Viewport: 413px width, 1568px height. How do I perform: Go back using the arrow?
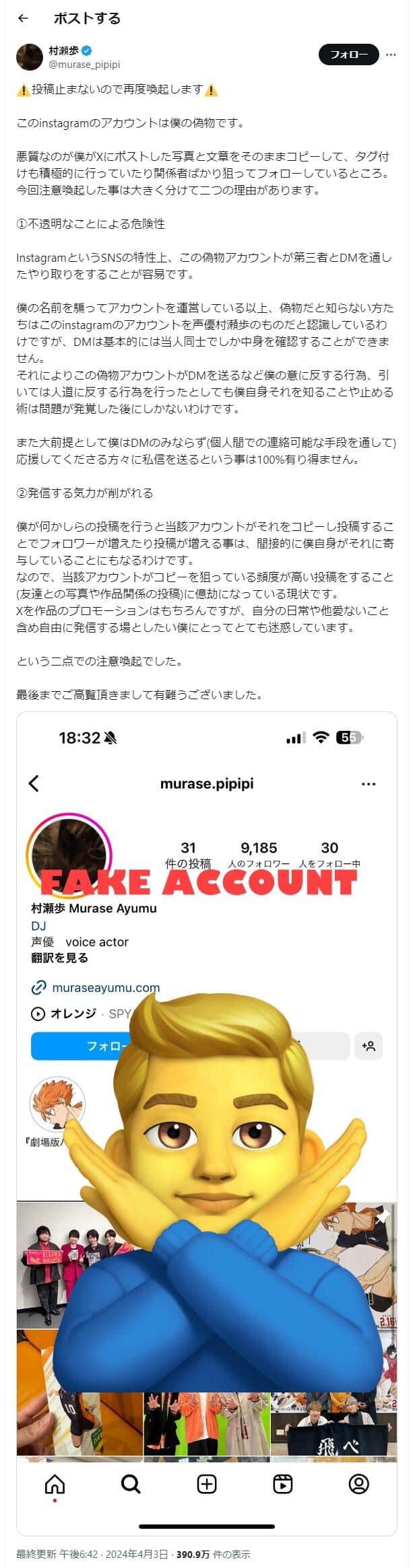23,18
